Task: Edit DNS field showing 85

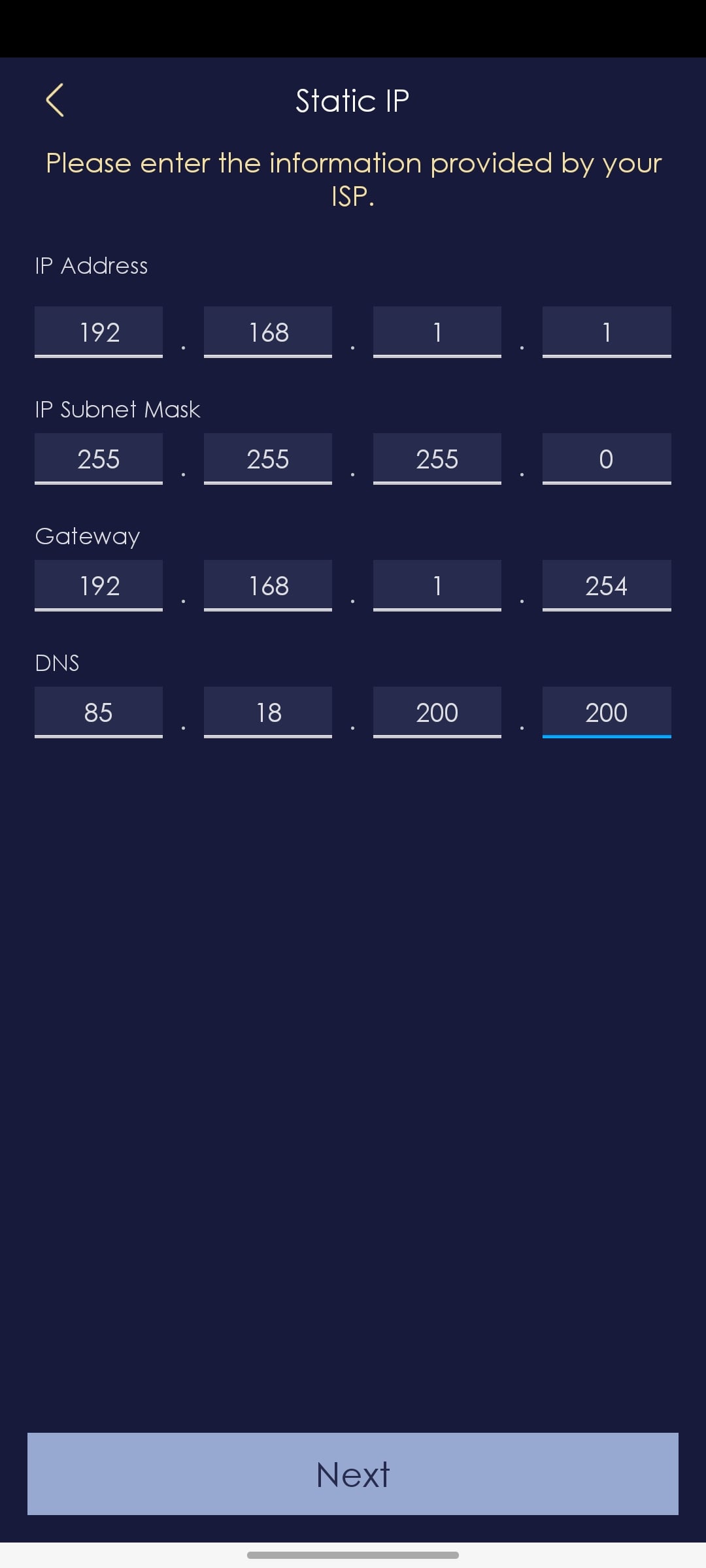Action: point(99,712)
